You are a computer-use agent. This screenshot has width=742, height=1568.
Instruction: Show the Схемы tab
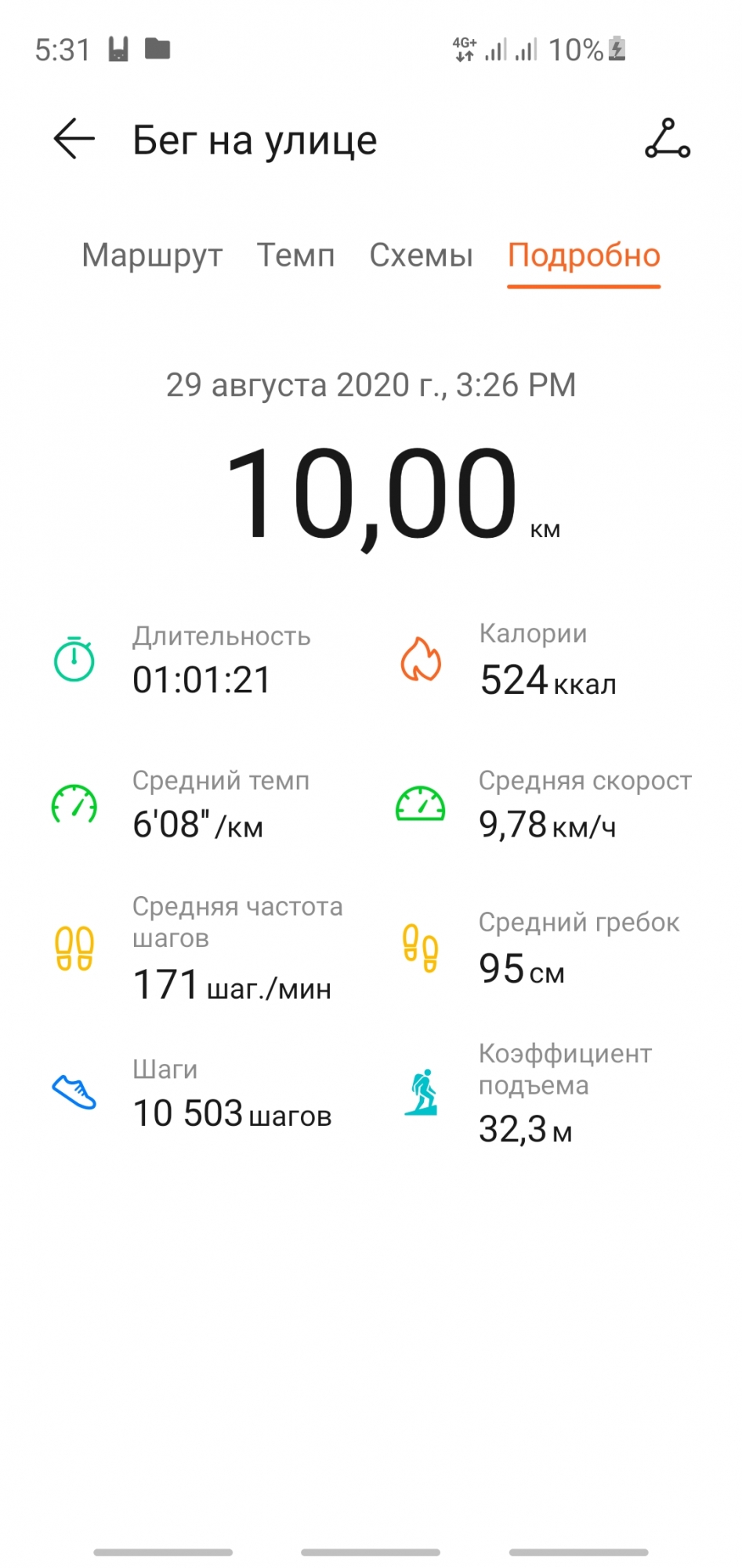[421, 256]
